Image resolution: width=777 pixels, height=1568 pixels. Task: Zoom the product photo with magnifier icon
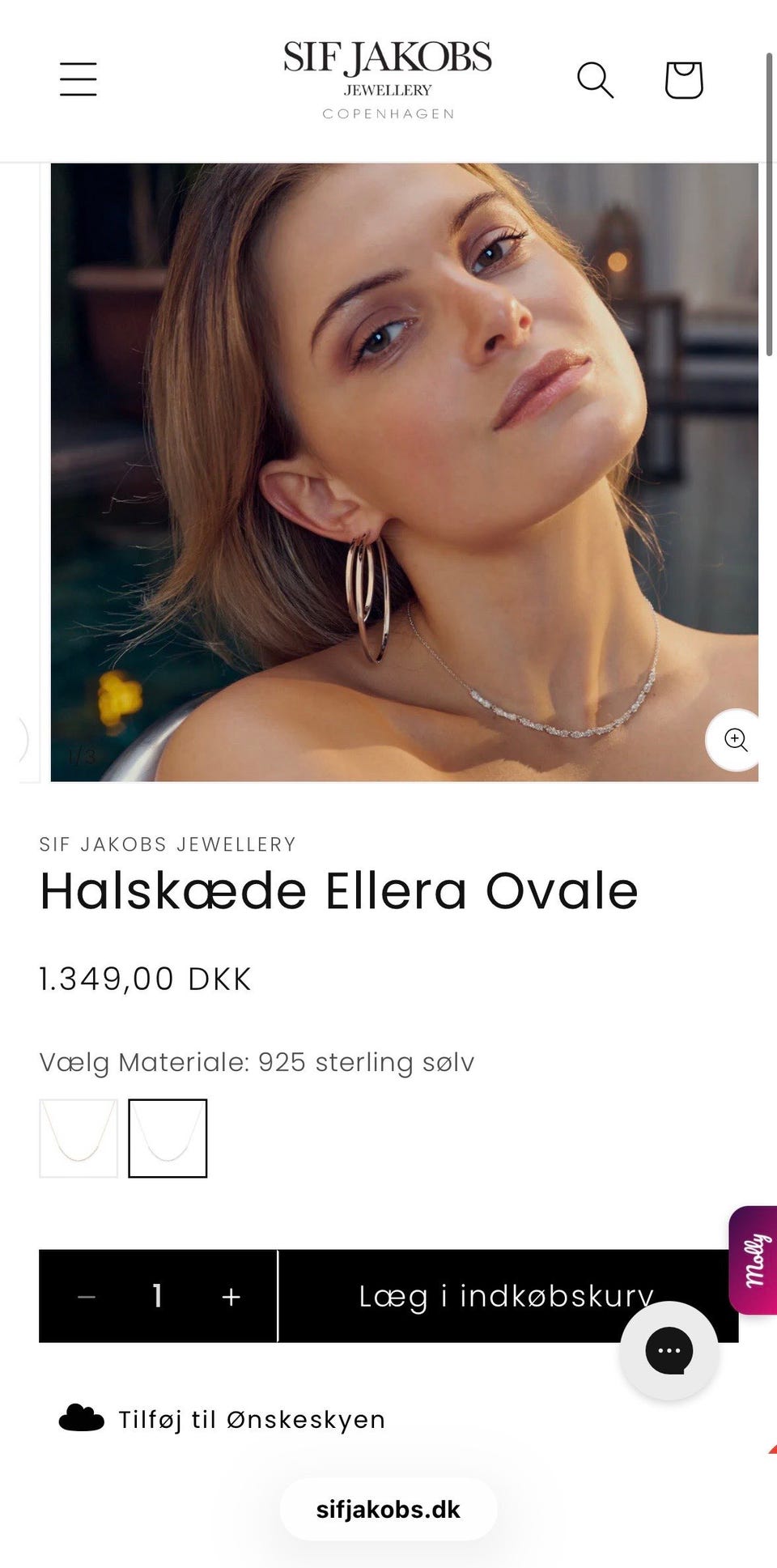tap(734, 739)
